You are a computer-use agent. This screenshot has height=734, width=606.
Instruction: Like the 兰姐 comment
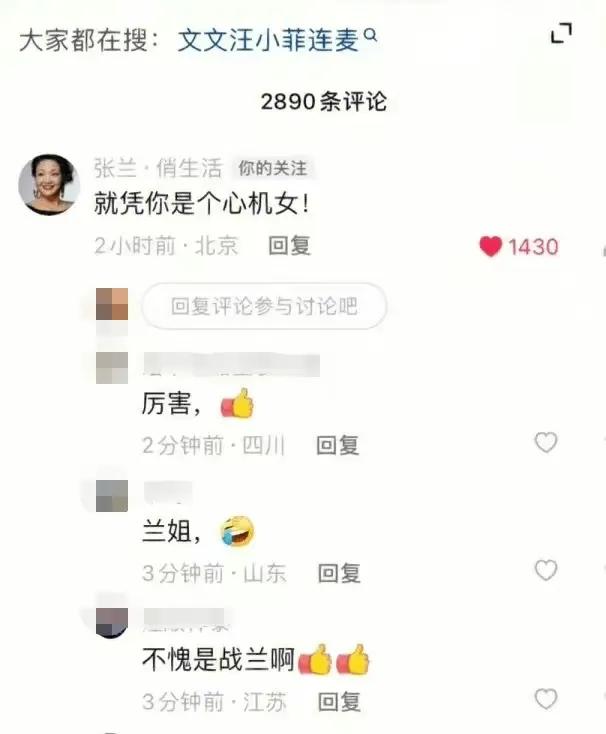545,570
